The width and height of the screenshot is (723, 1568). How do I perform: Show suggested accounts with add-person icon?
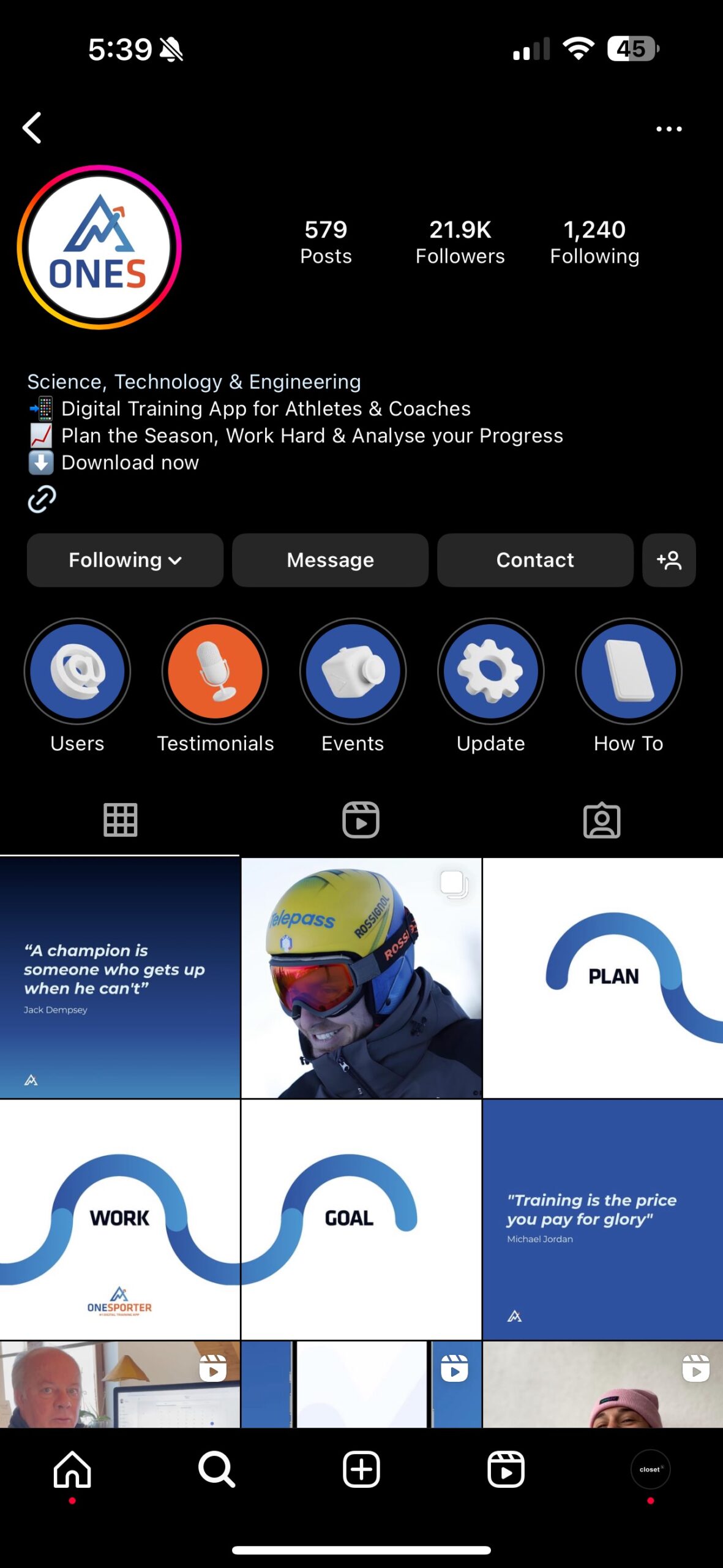669,560
